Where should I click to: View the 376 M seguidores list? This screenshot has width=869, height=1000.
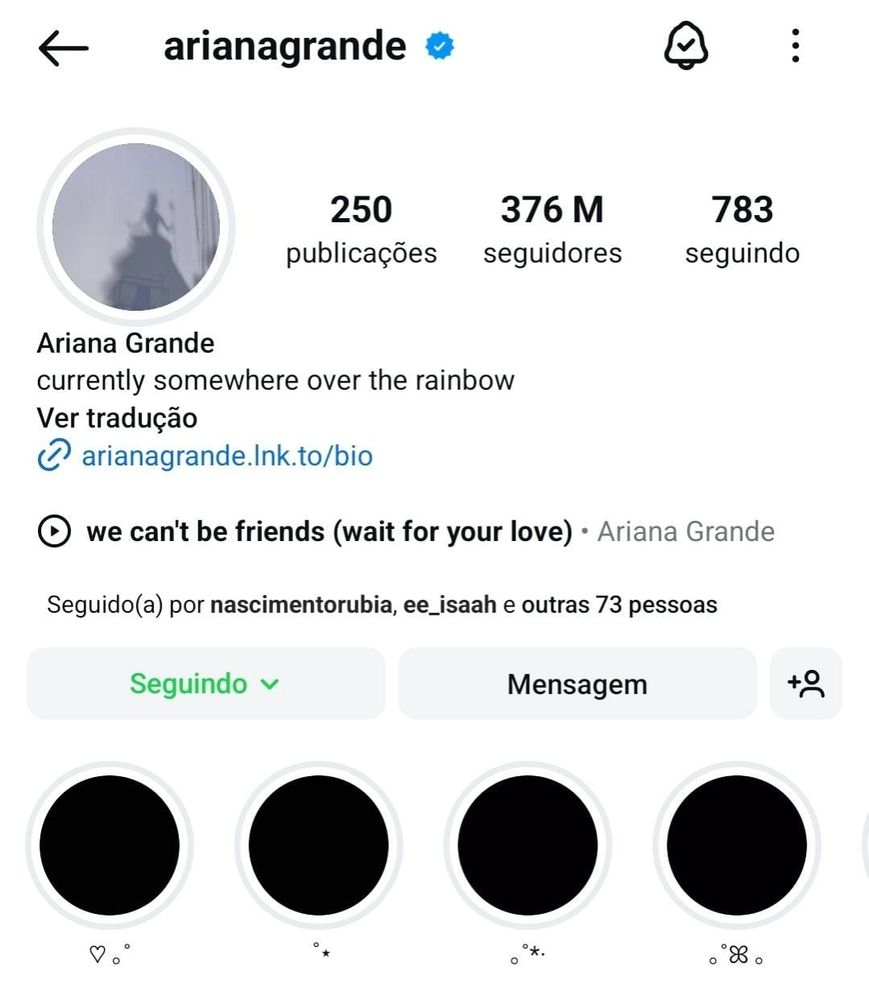(552, 230)
